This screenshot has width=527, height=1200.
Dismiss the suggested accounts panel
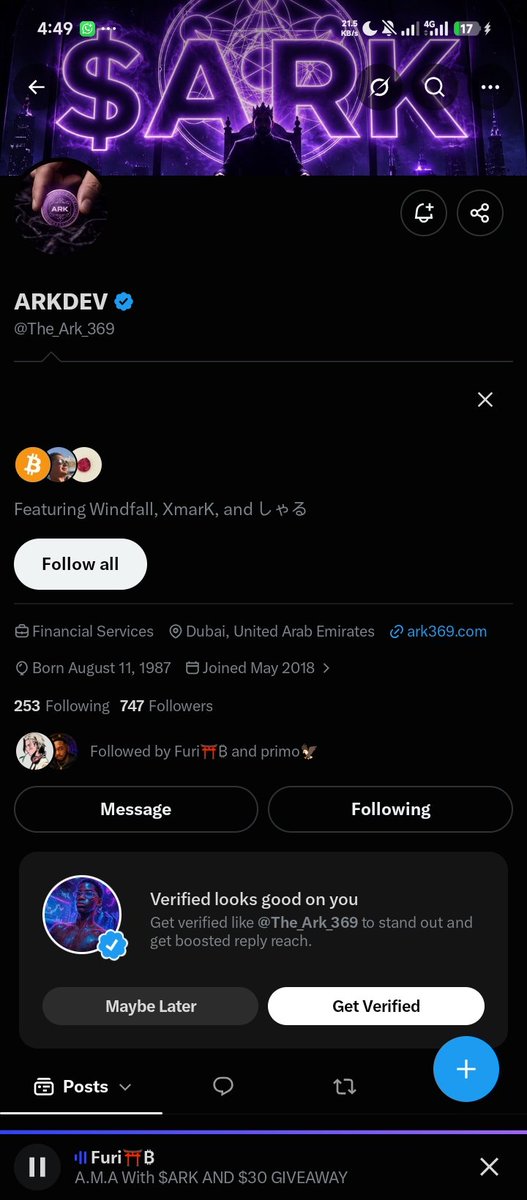pyautogui.click(x=485, y=400)
